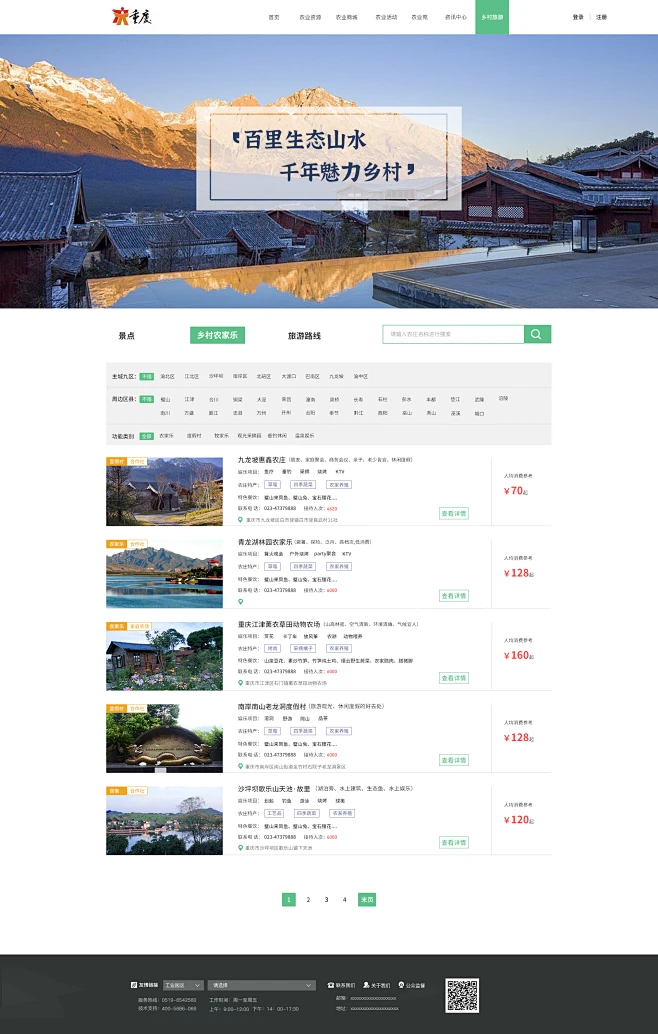Tap the 登录 link
This screenshot has width=658, height=1034.
click(578, 17)
